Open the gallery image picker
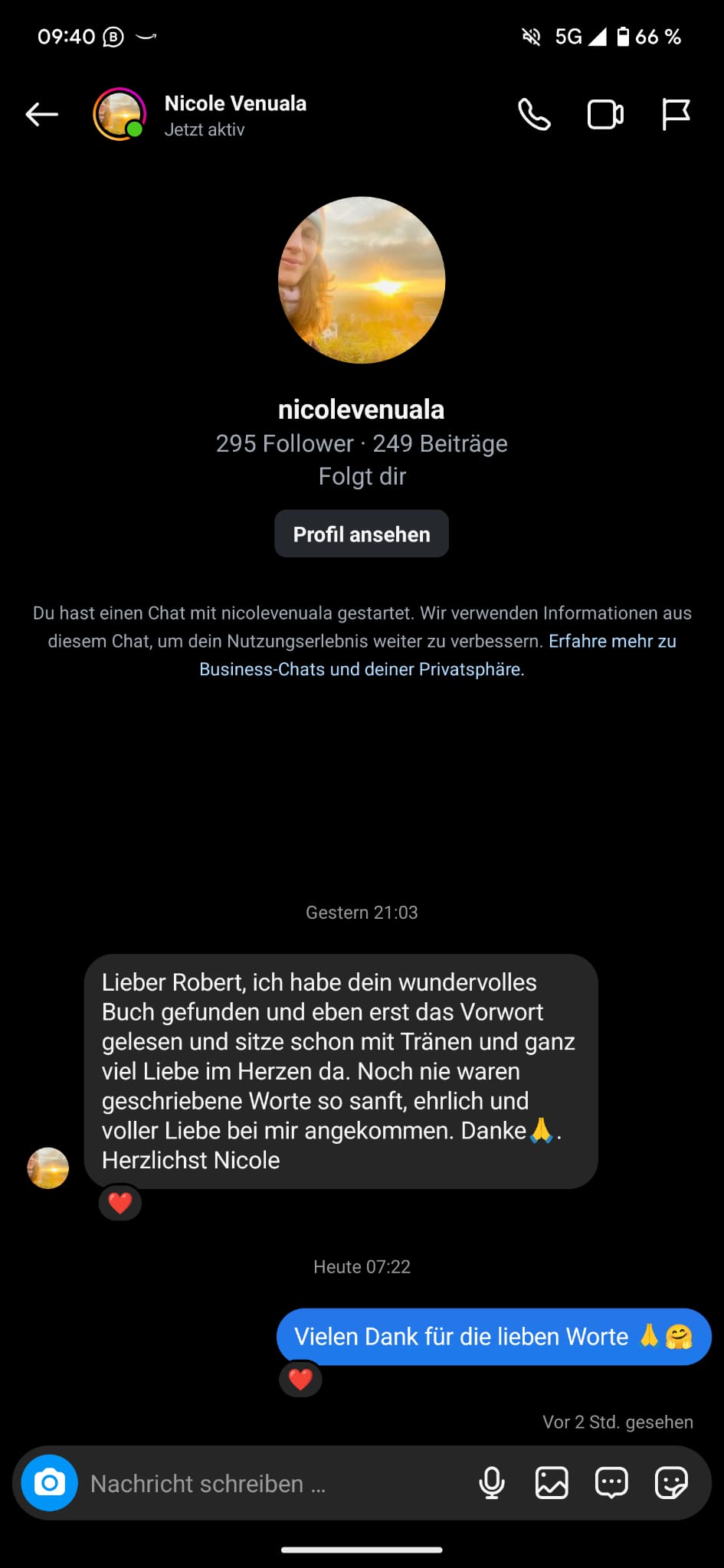The height and width of the screenshot is (1568, 724). point(552,1483)
